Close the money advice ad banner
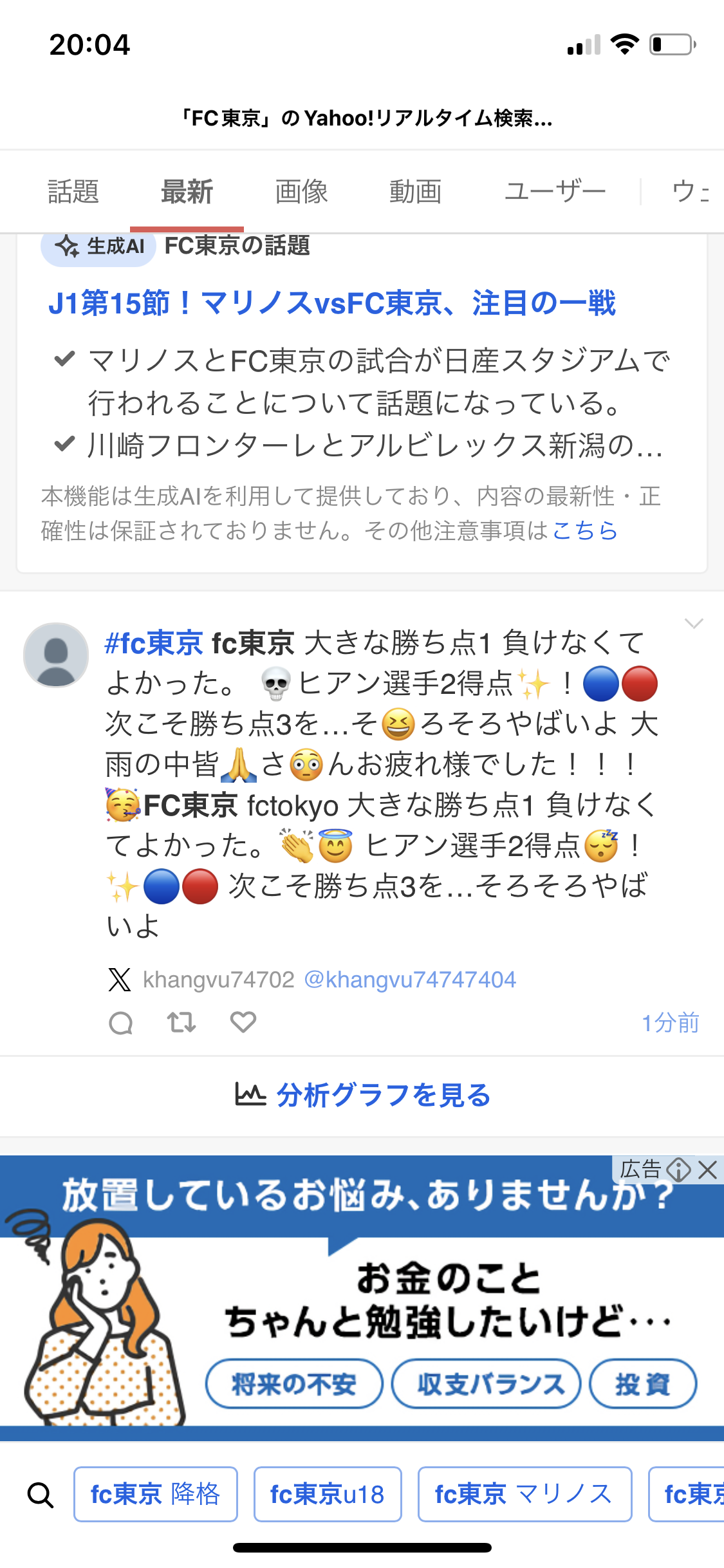The height and width of the screenshot is (1568, 724). coord(708,1170)
